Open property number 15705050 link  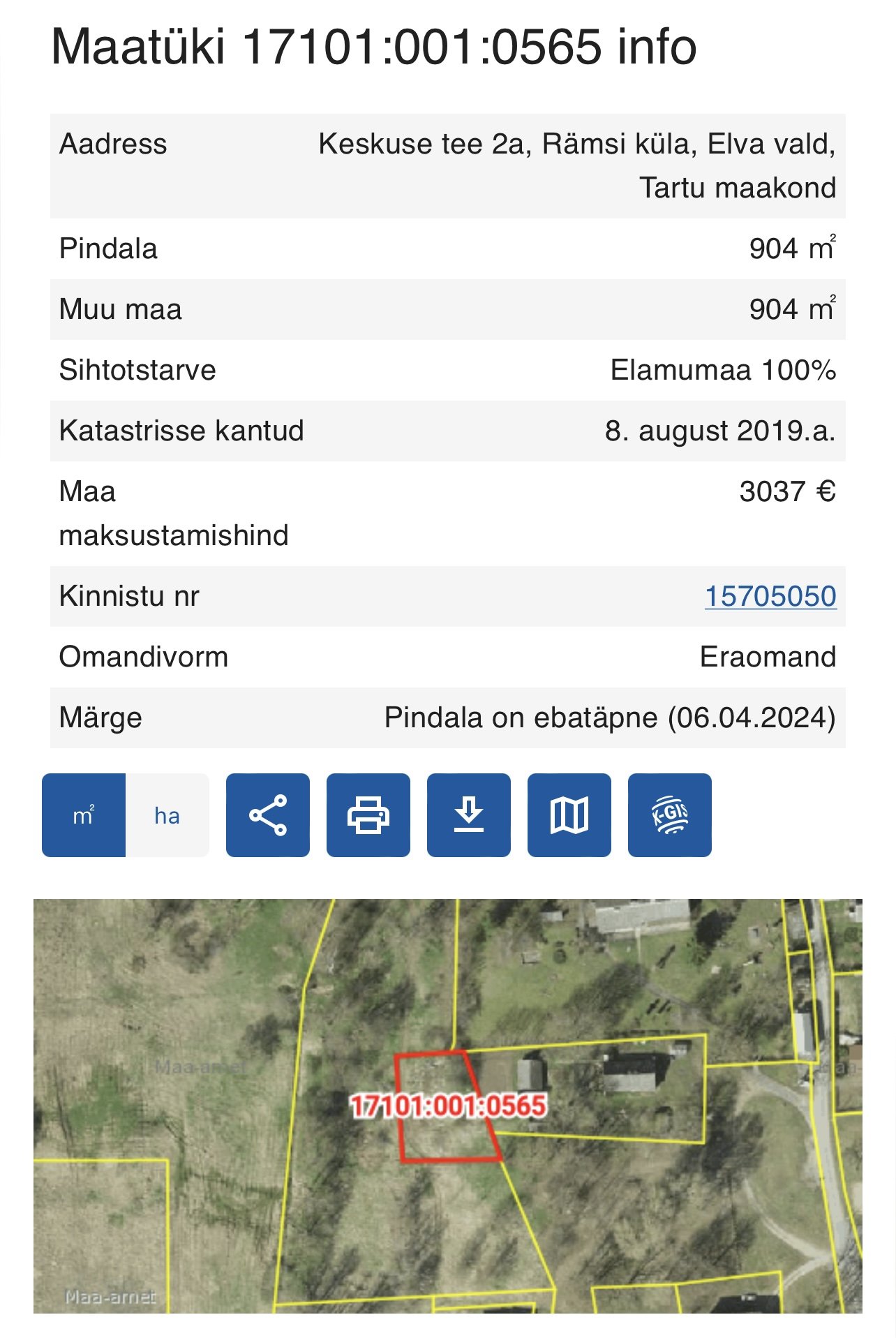(770, 597)
